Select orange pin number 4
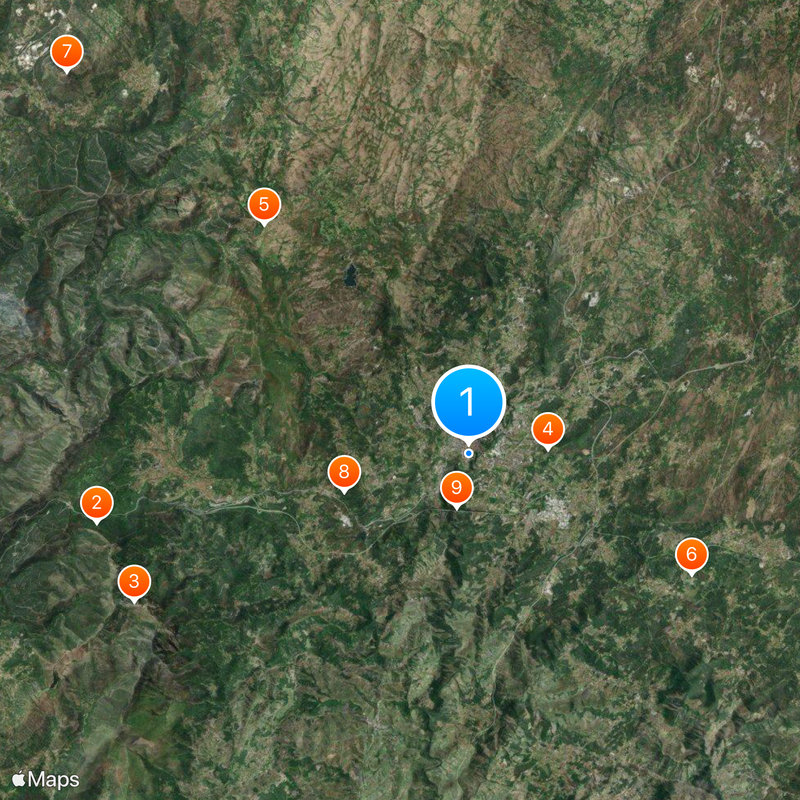 tap(547, 430)
